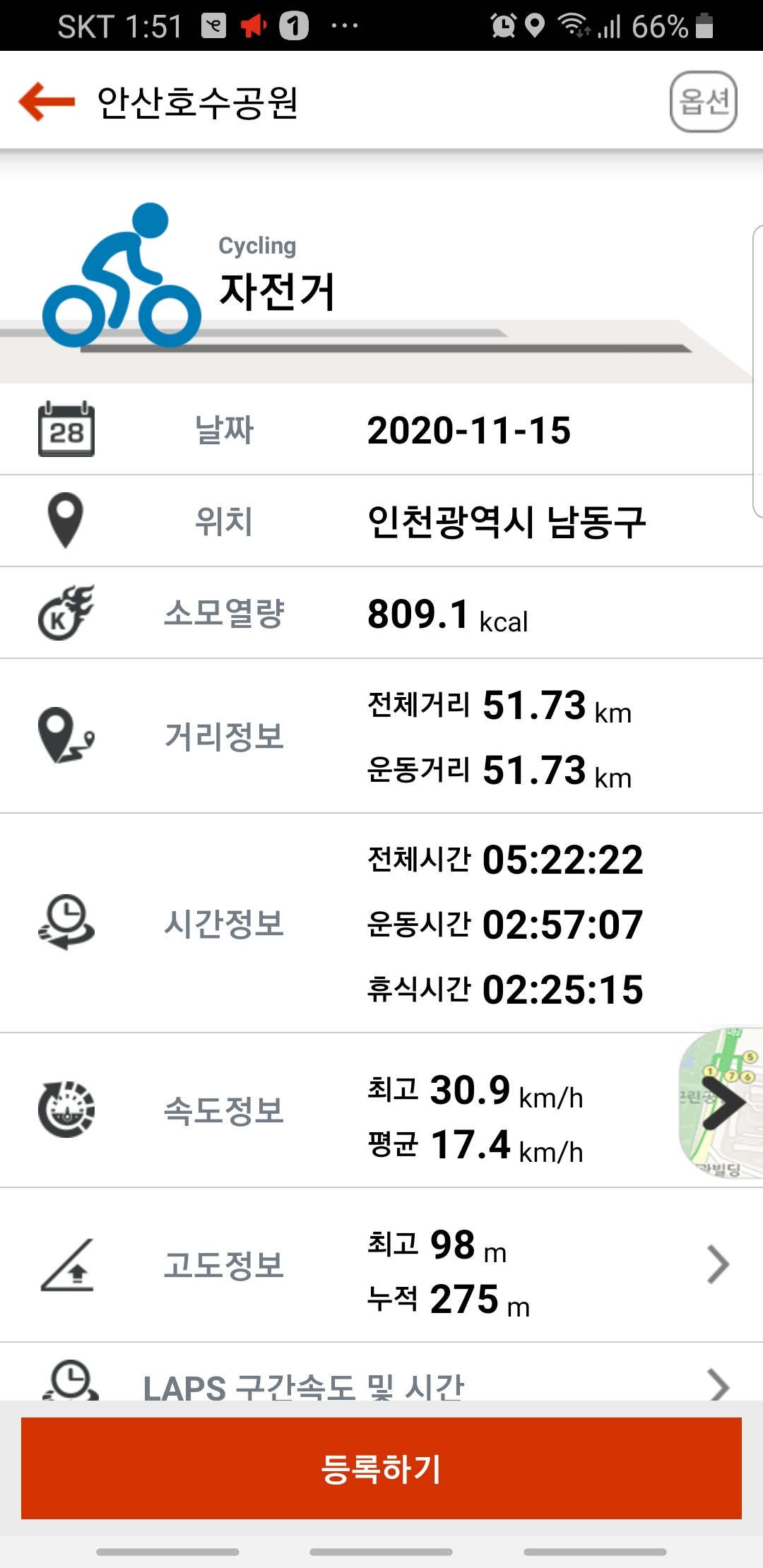Open LAPS 구간속도 및 시간 row
Screen dimensions: 763x1568
click(x=381, y=1372)
